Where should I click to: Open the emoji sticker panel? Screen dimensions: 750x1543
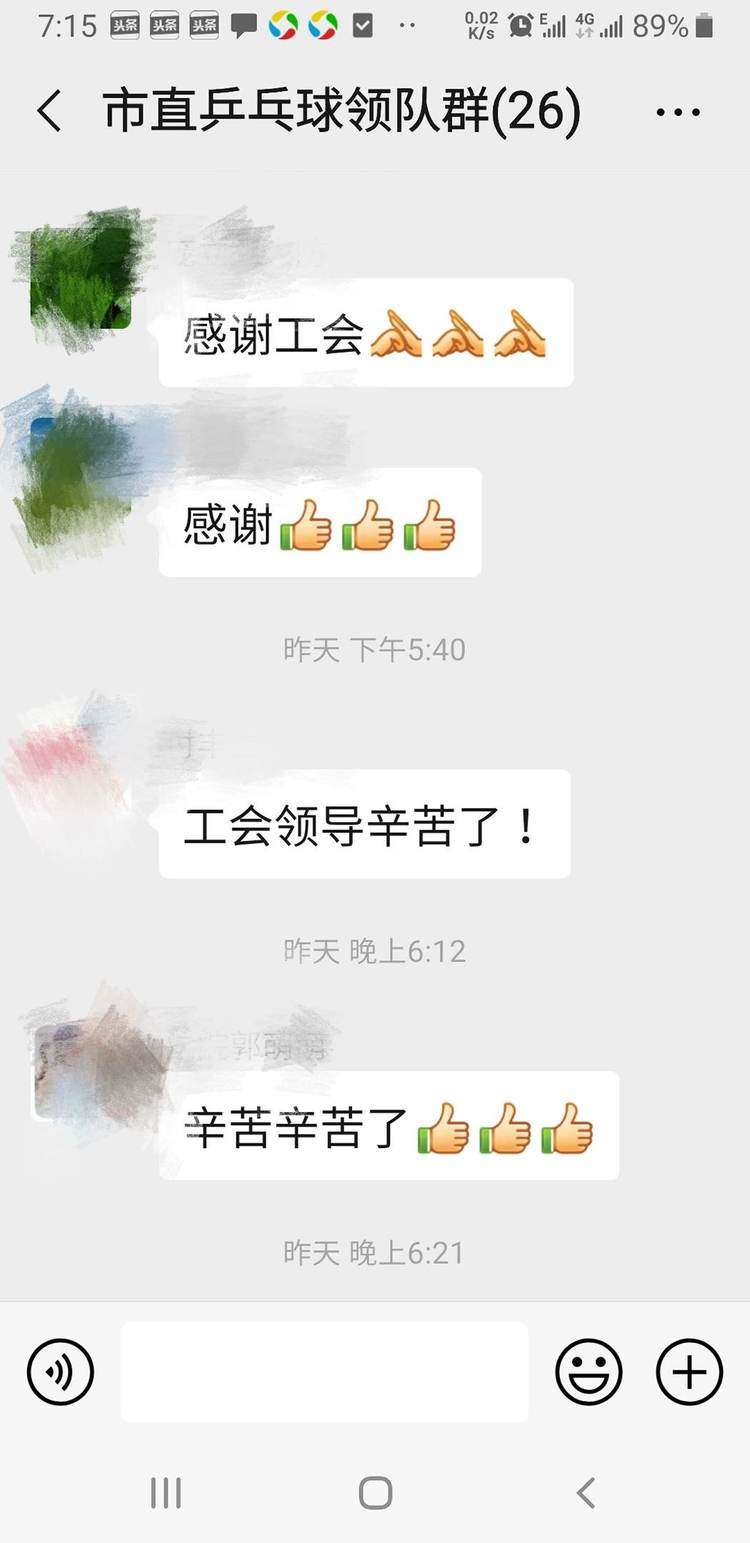tap(588, 1371)
